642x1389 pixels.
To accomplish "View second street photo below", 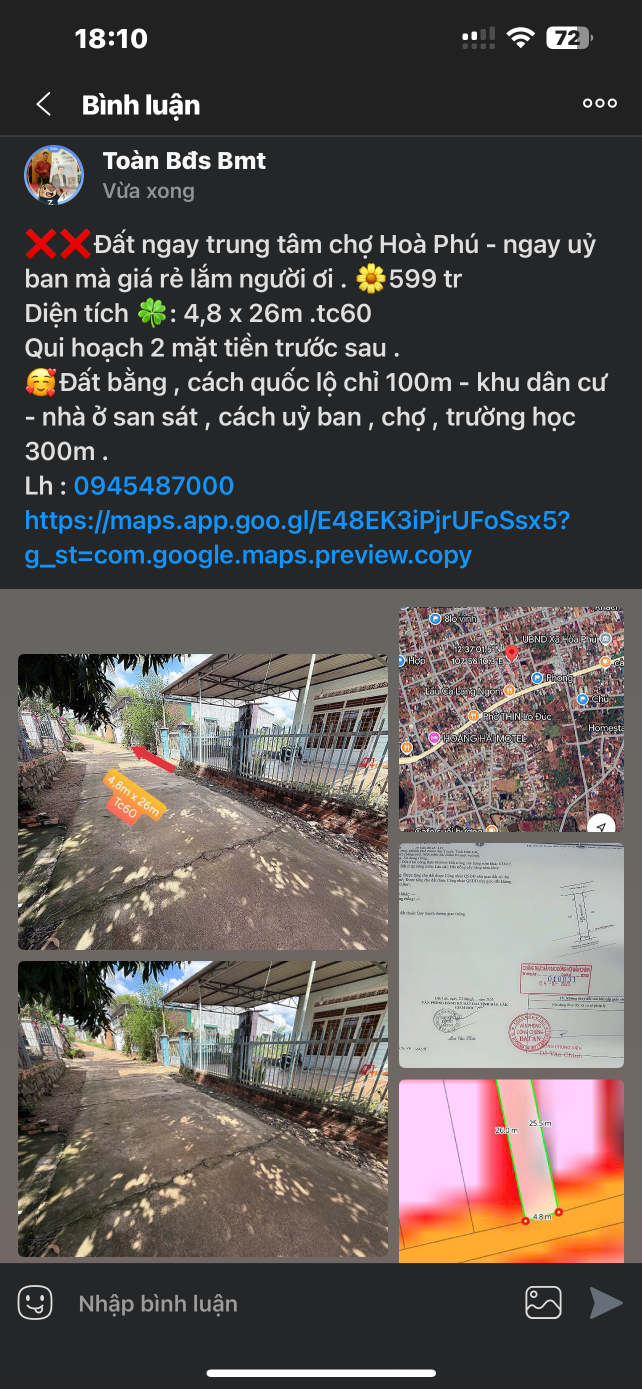I will [202, 1108].
